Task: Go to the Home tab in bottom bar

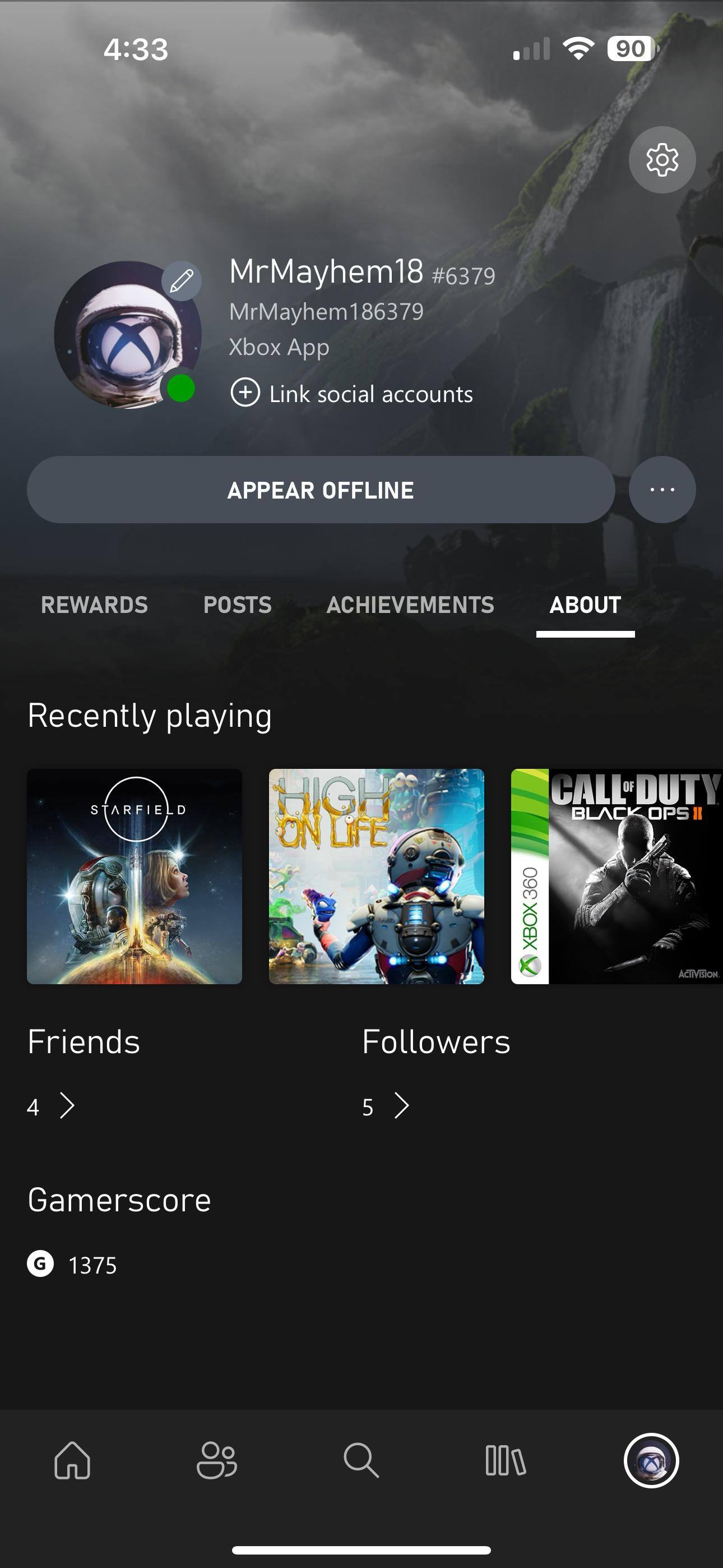Action: [72, 1460]
